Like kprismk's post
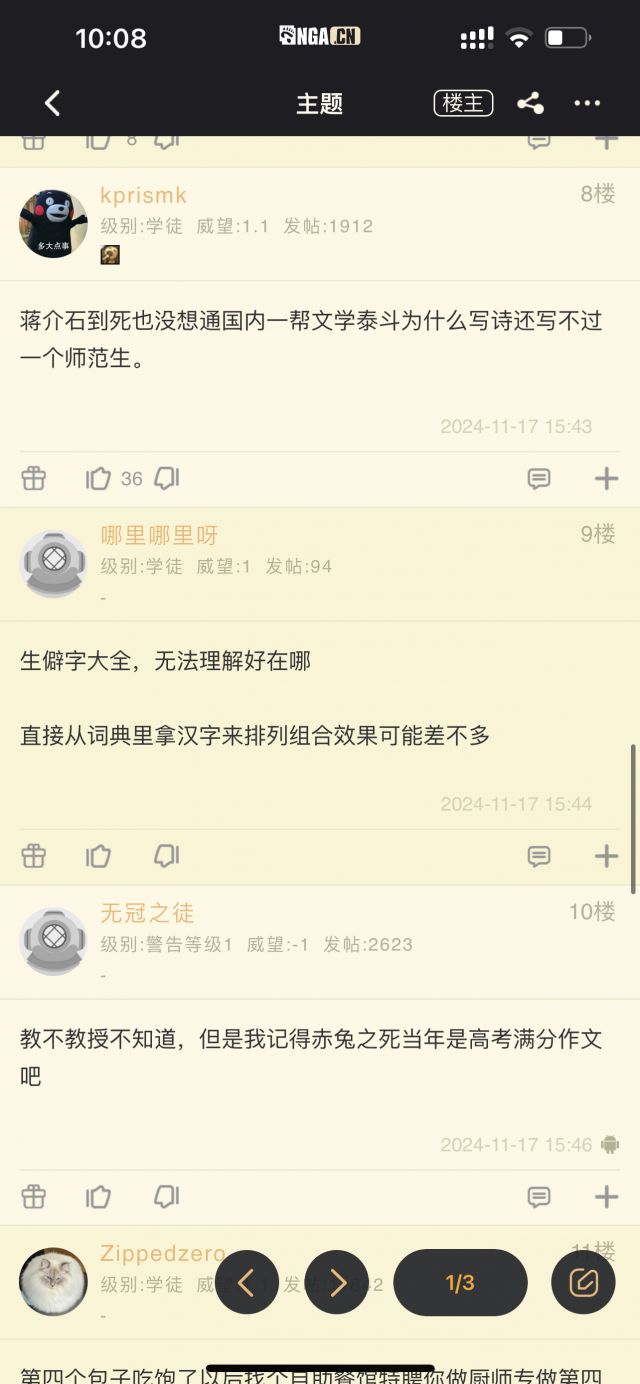Image resolution: width=640 pixels, height=1384 pixels. (x=99, y=479)
